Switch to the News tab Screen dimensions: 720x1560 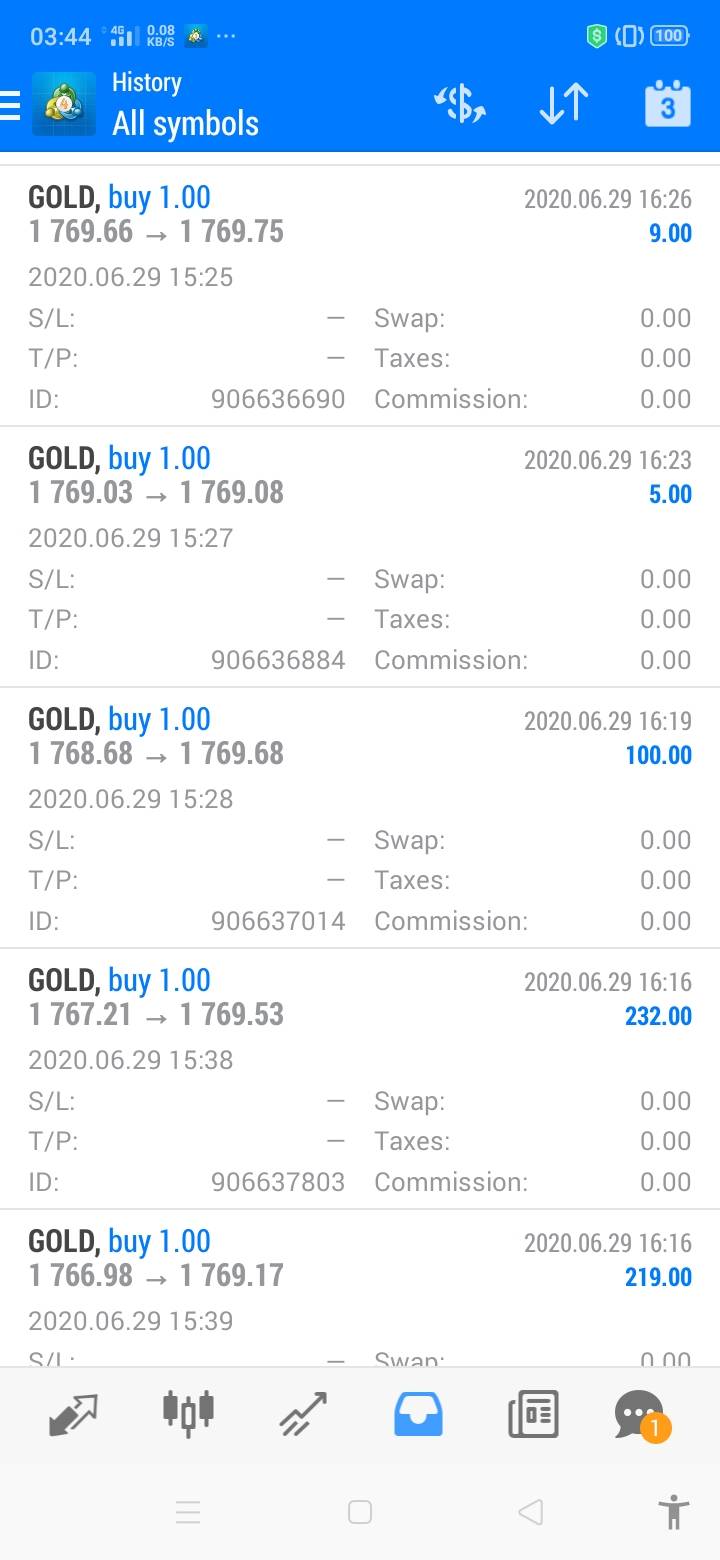(x=532, y=1415)
